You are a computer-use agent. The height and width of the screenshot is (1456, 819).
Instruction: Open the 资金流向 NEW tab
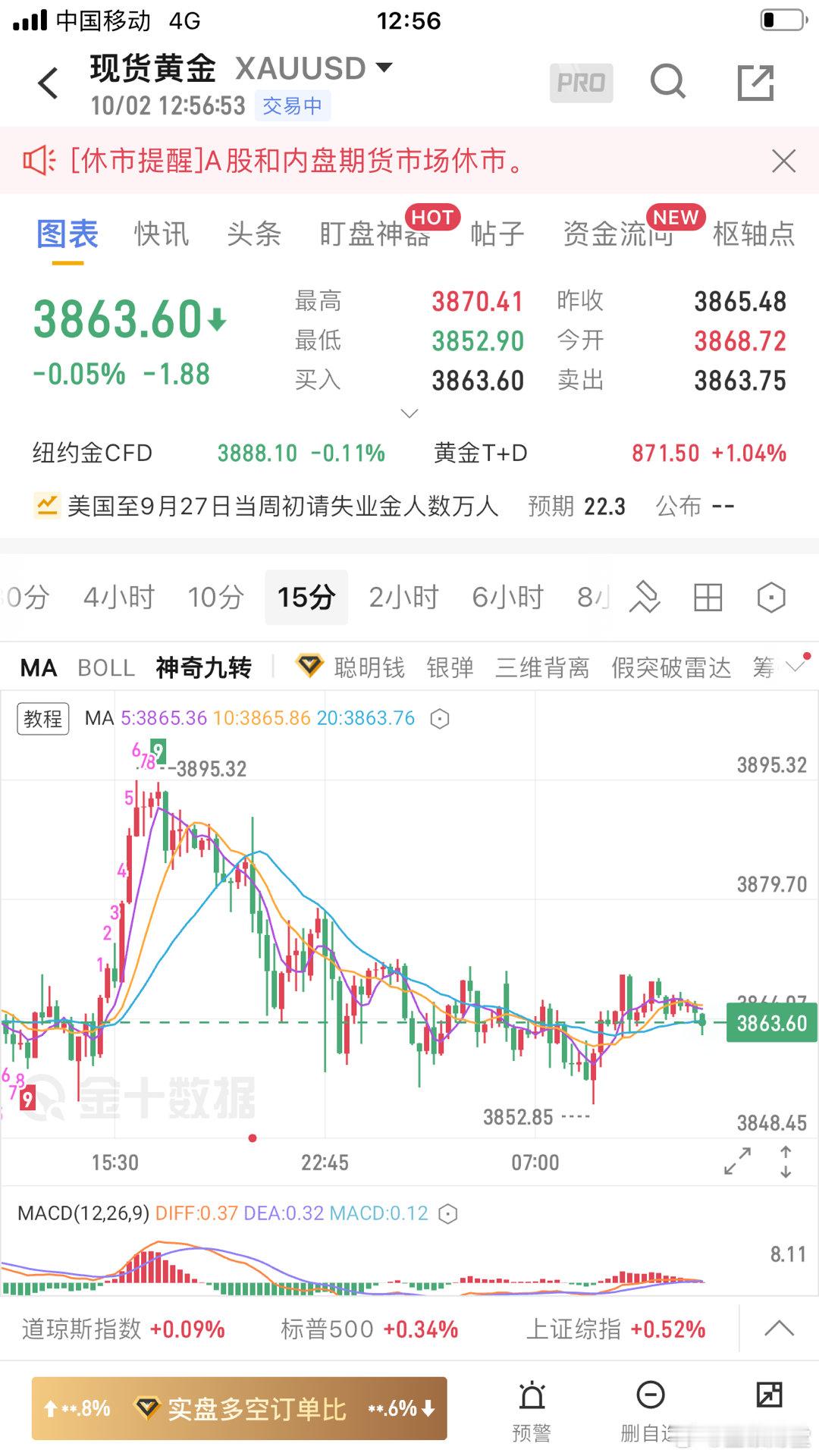pos(618,235)
